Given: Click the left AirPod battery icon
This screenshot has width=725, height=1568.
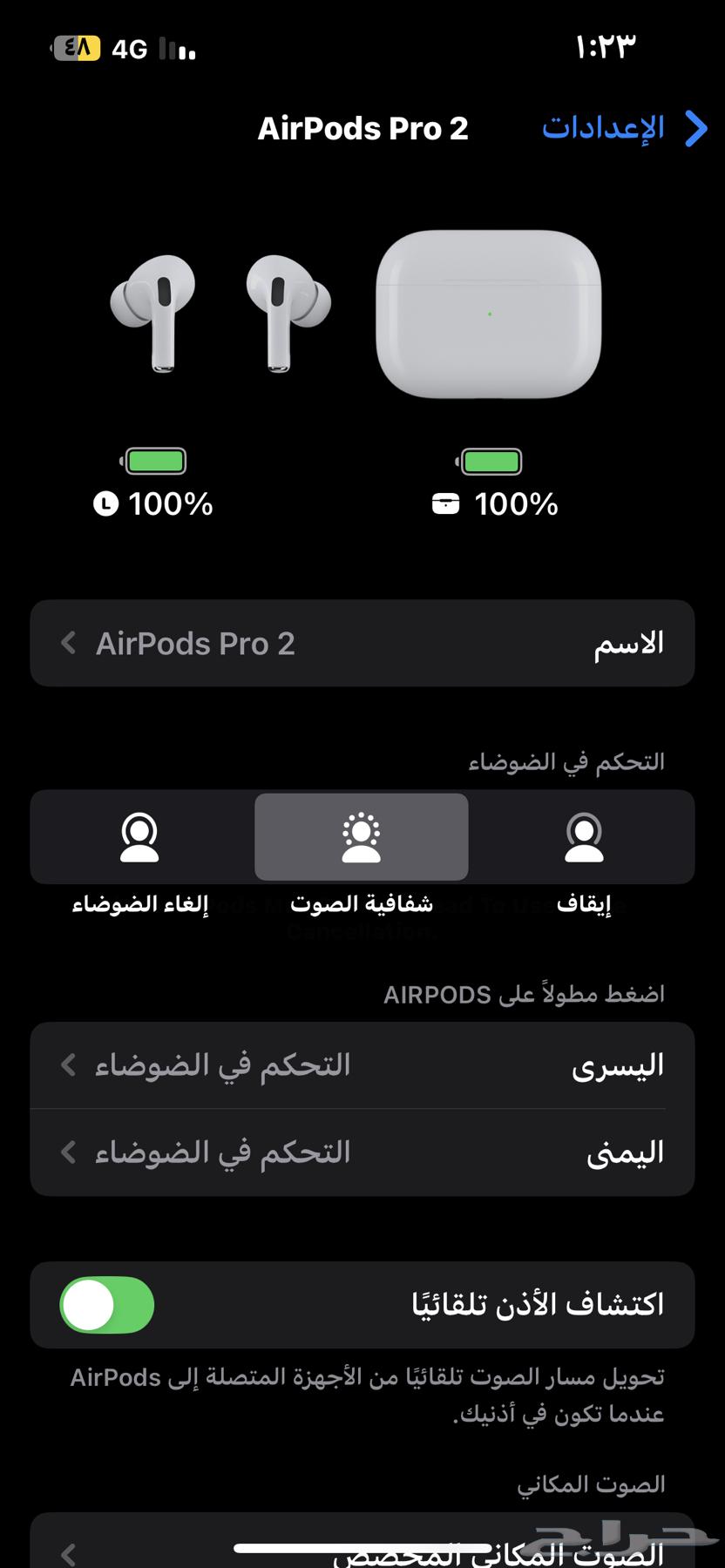Looking at the screenshot, I should (x=153, y=461).
